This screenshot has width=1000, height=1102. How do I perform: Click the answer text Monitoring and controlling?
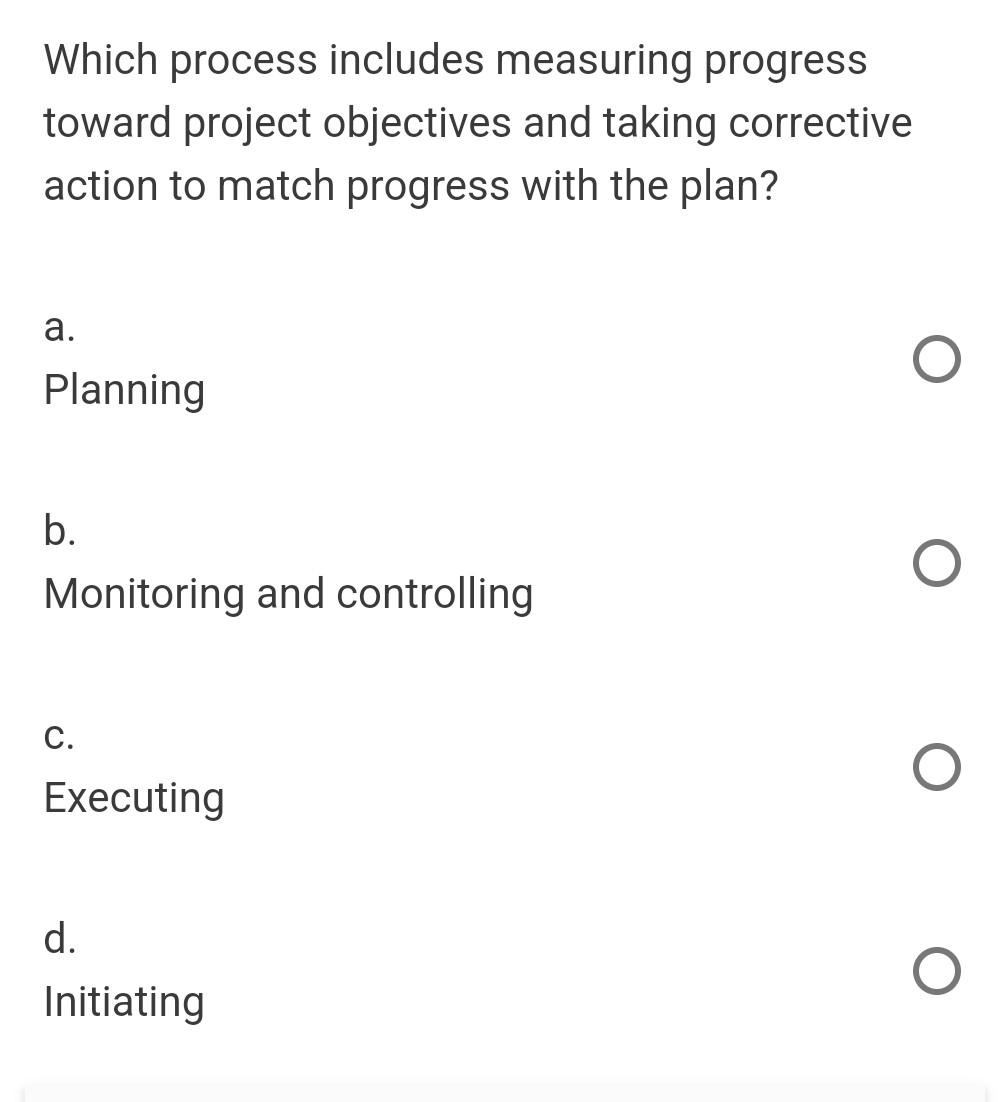288,594
